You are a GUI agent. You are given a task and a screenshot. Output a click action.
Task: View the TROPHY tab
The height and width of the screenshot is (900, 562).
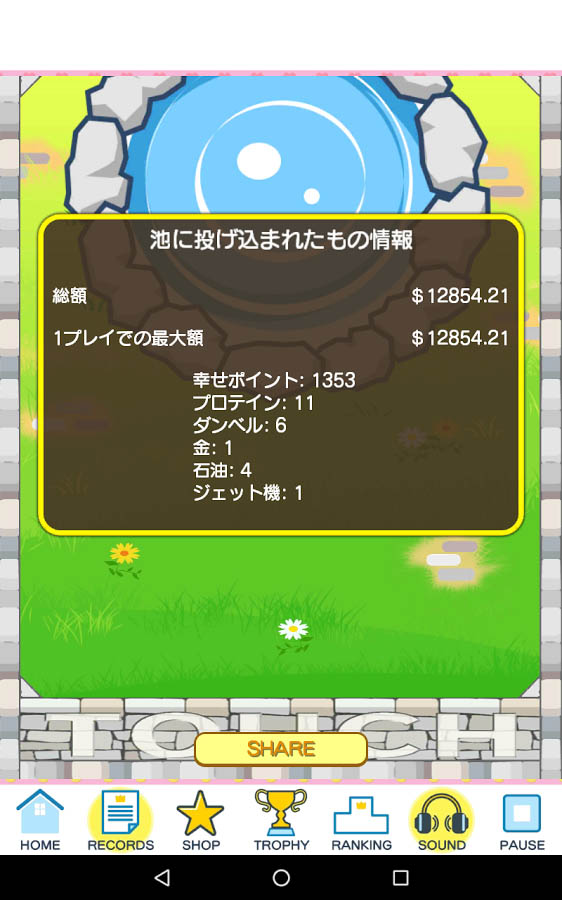pos(281,820)
